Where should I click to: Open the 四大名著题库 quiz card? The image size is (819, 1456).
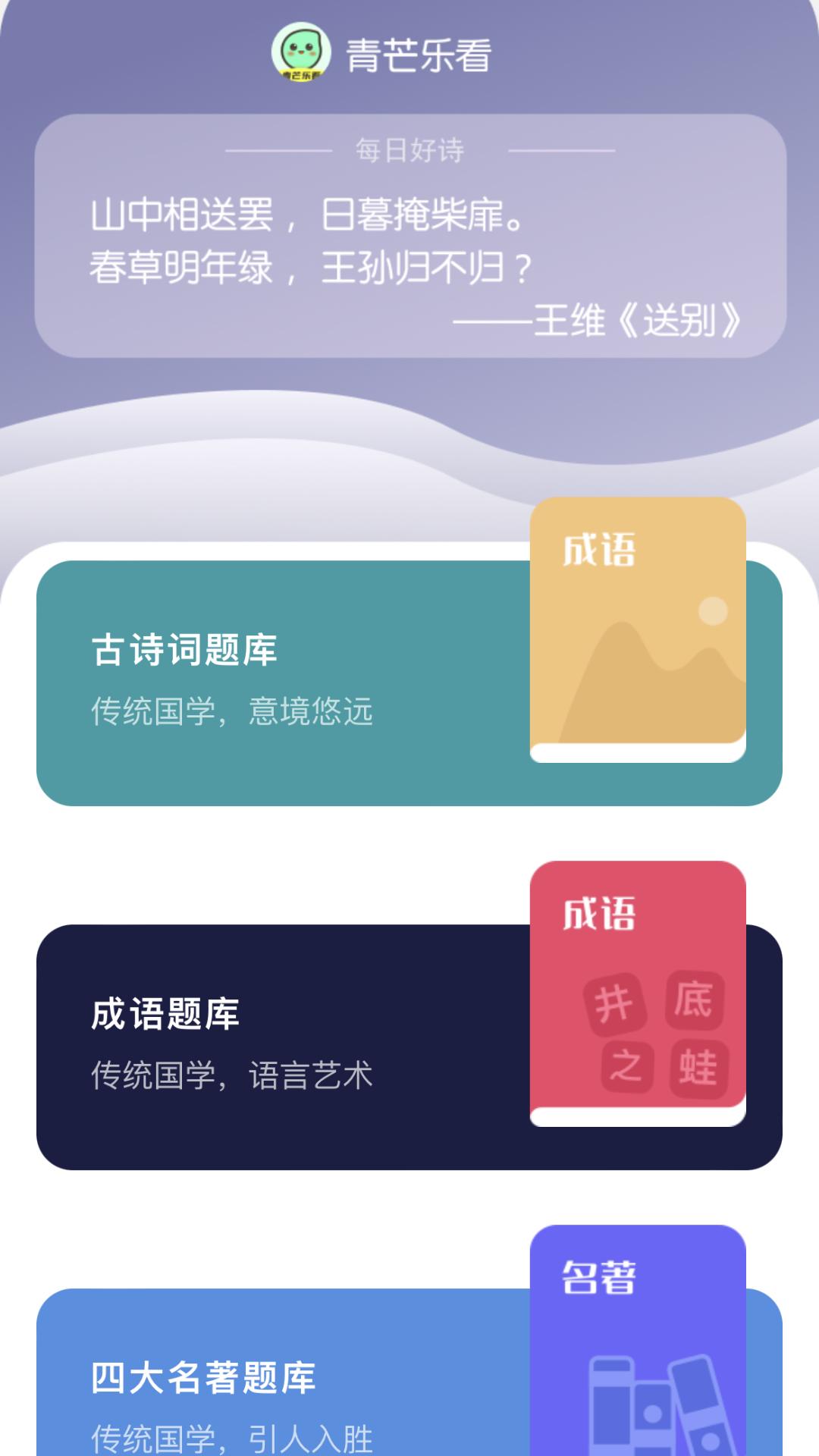coord(303,1380)
